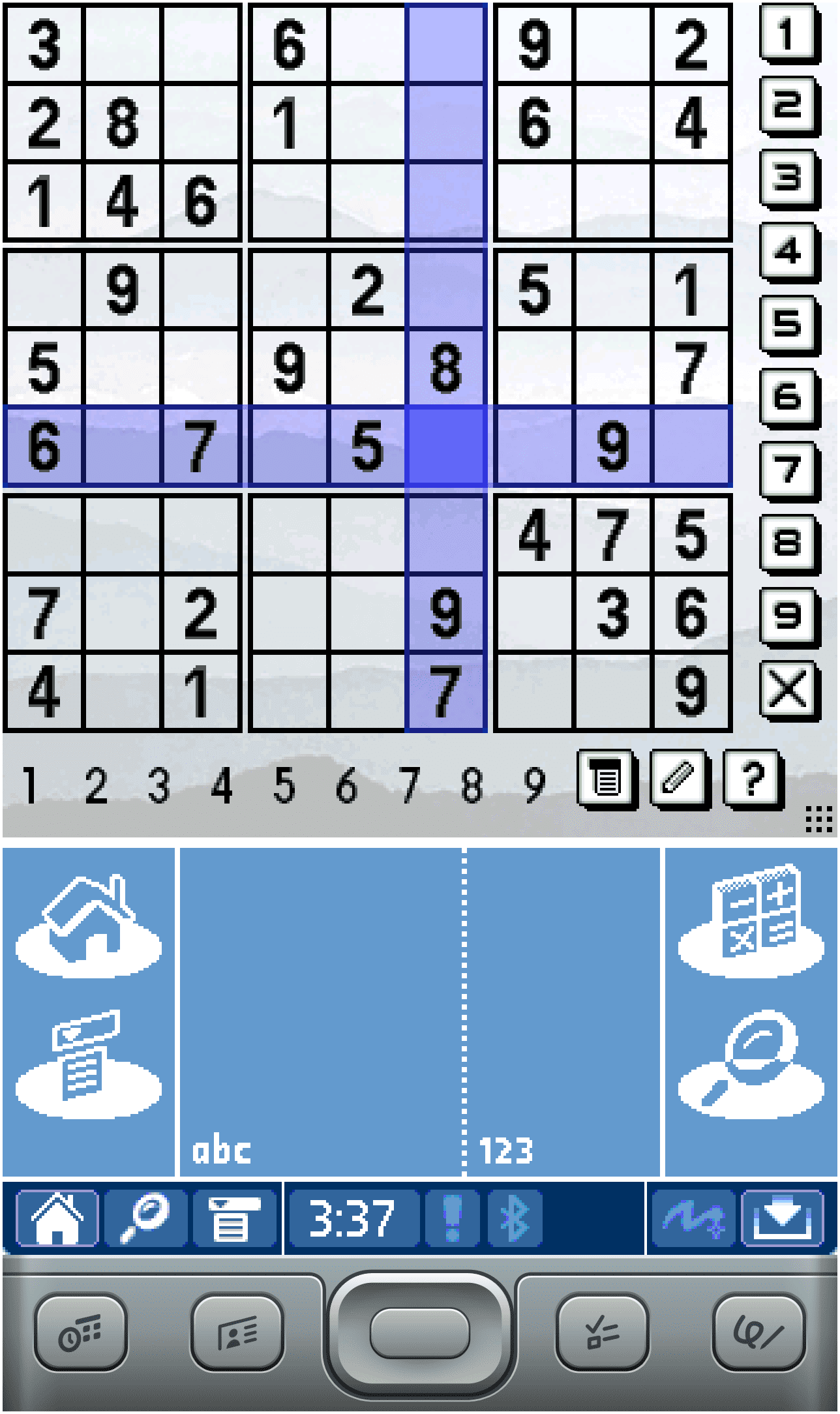This screenshot has width=840, height=1414.
Task: Get a hint with question mark button
Action: point(751,778)
